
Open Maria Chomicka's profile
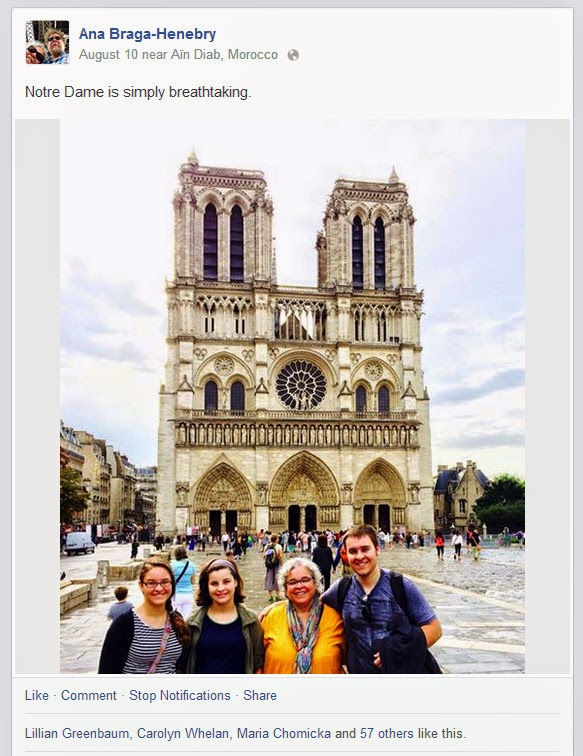click(x=284, y=733)
